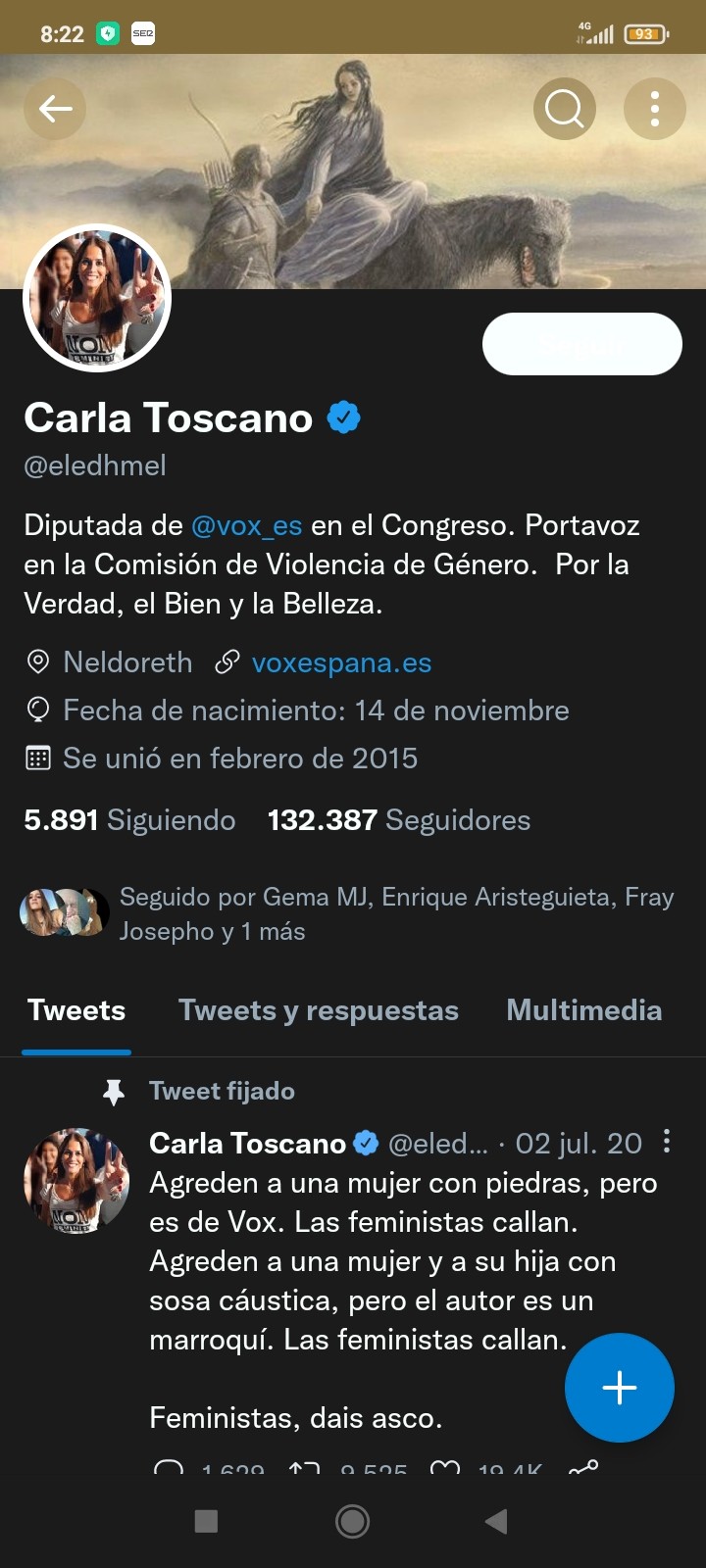View the 5.891 Siguiendo list
Viewport: 706px width, 1568px height.
click(x=129, y=820)
